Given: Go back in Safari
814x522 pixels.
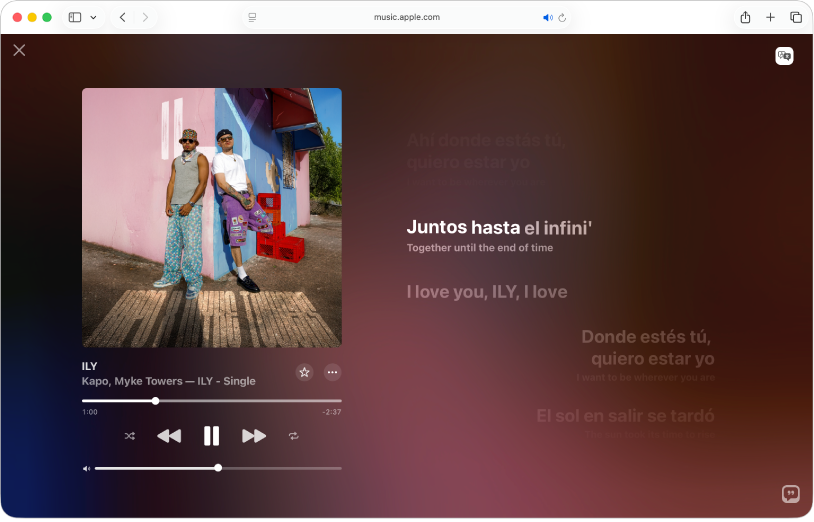Looking at the screenshot, I should (122, 17).
